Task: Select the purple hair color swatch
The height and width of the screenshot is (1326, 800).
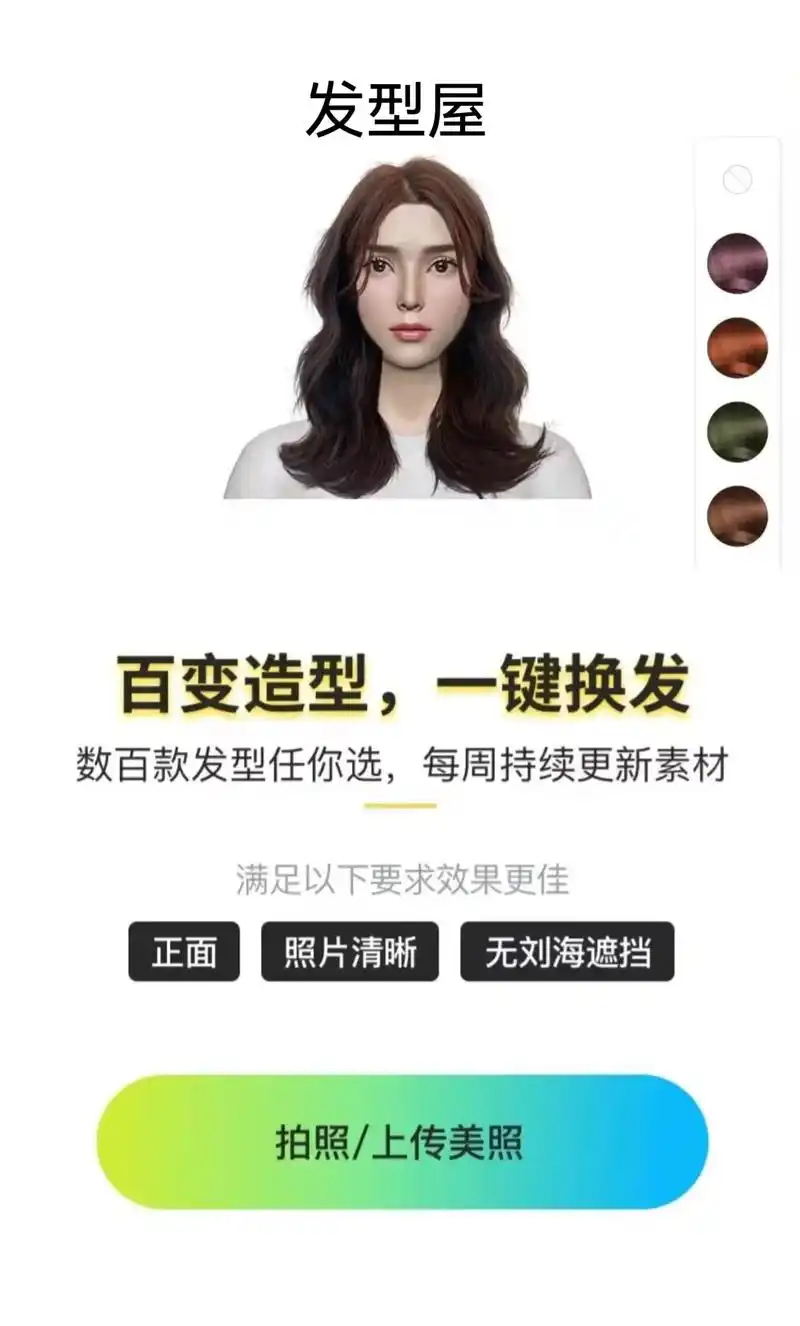Action: [737, 262]
